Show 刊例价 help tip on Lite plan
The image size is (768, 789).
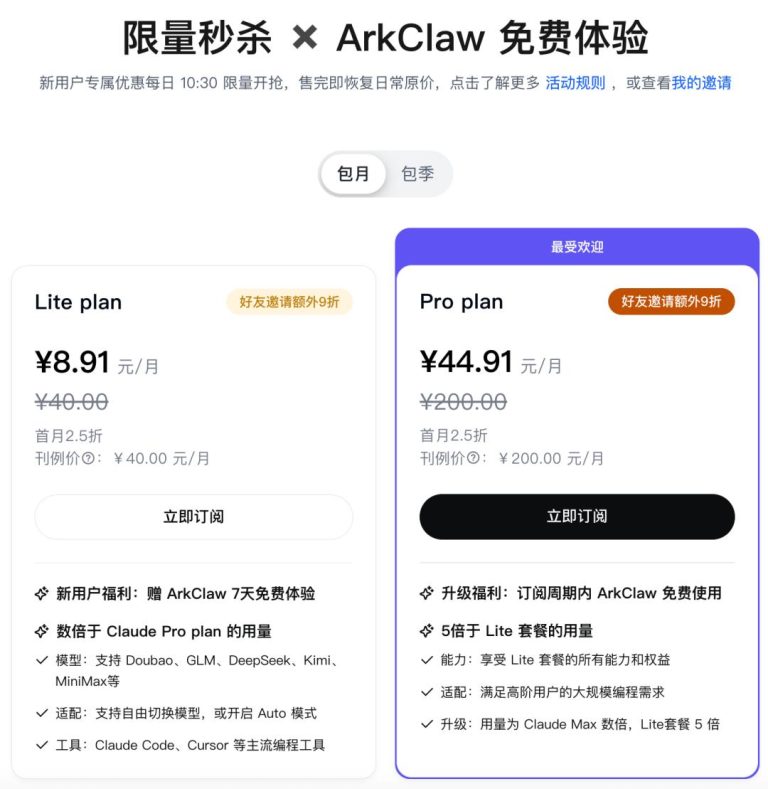(x=88, y=459)
